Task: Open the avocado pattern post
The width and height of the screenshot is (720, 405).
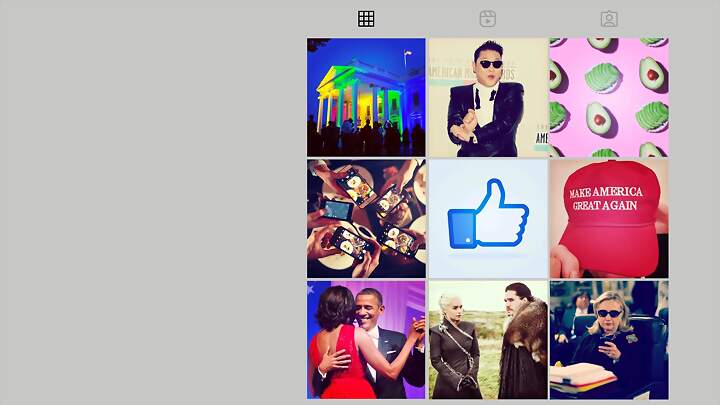Action: click(609, 97)
